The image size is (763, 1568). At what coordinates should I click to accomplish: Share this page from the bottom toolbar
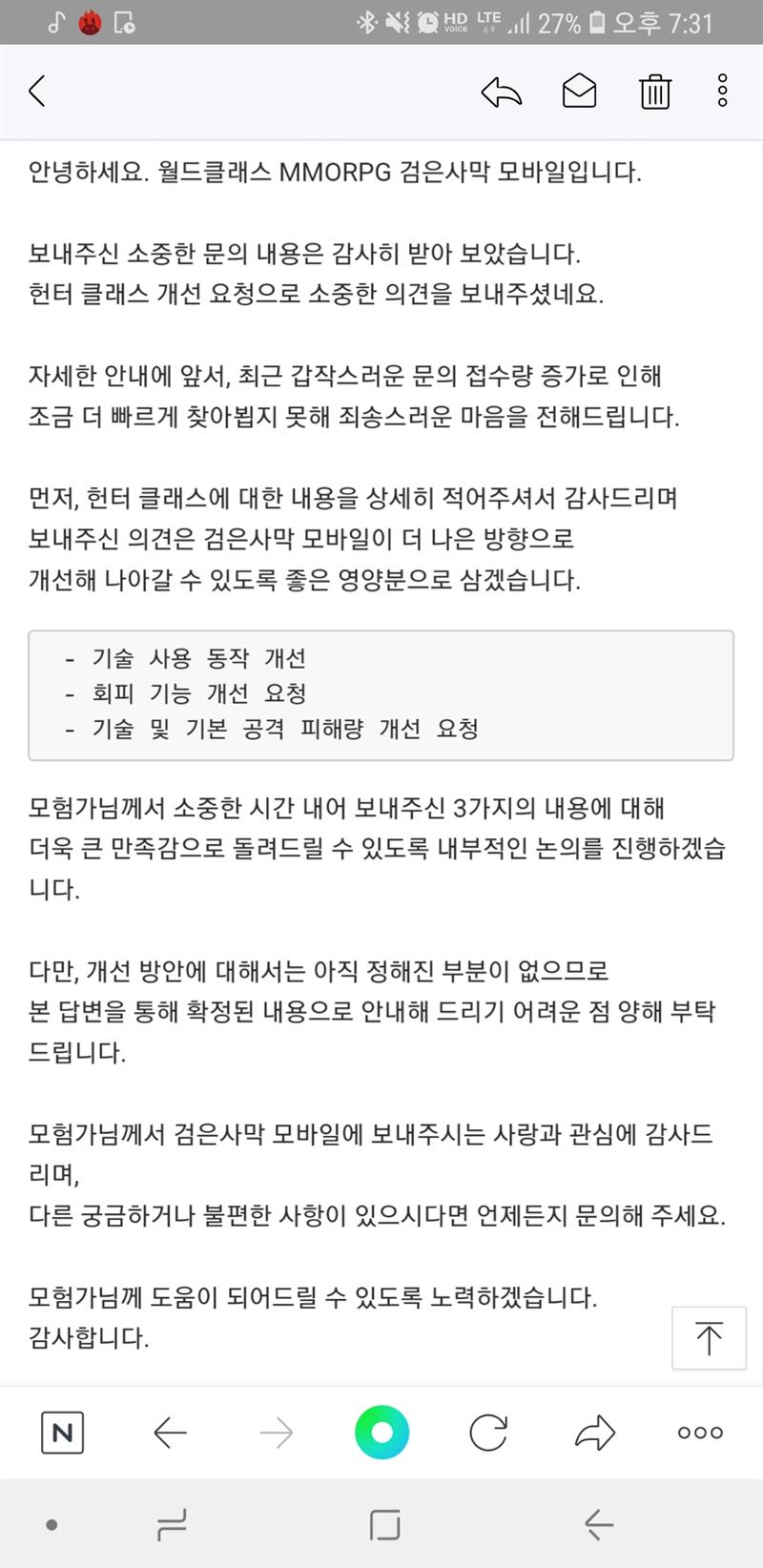pyautogui.click(x=595, y=1433)
